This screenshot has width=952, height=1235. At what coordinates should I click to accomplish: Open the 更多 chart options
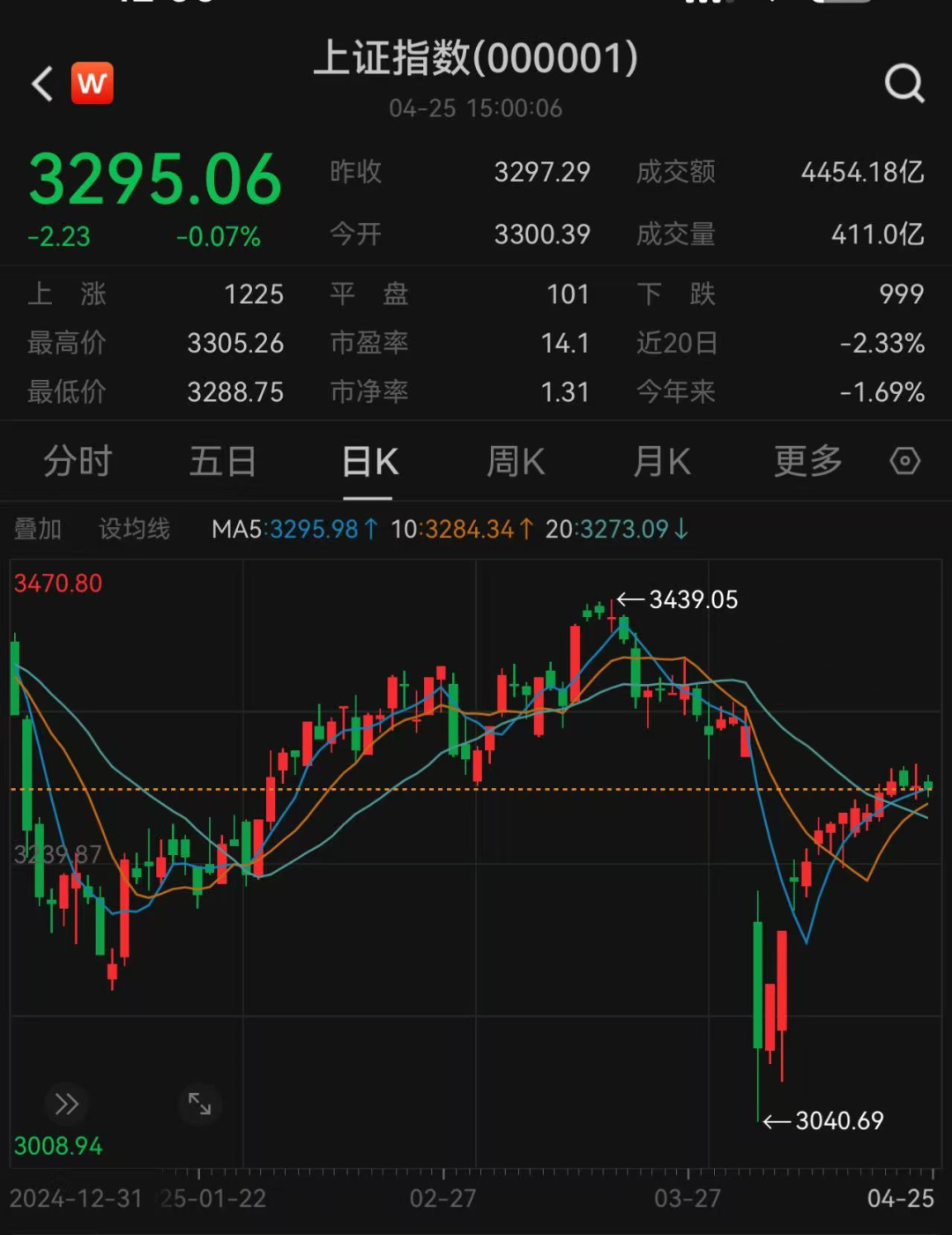coord(807,462)
